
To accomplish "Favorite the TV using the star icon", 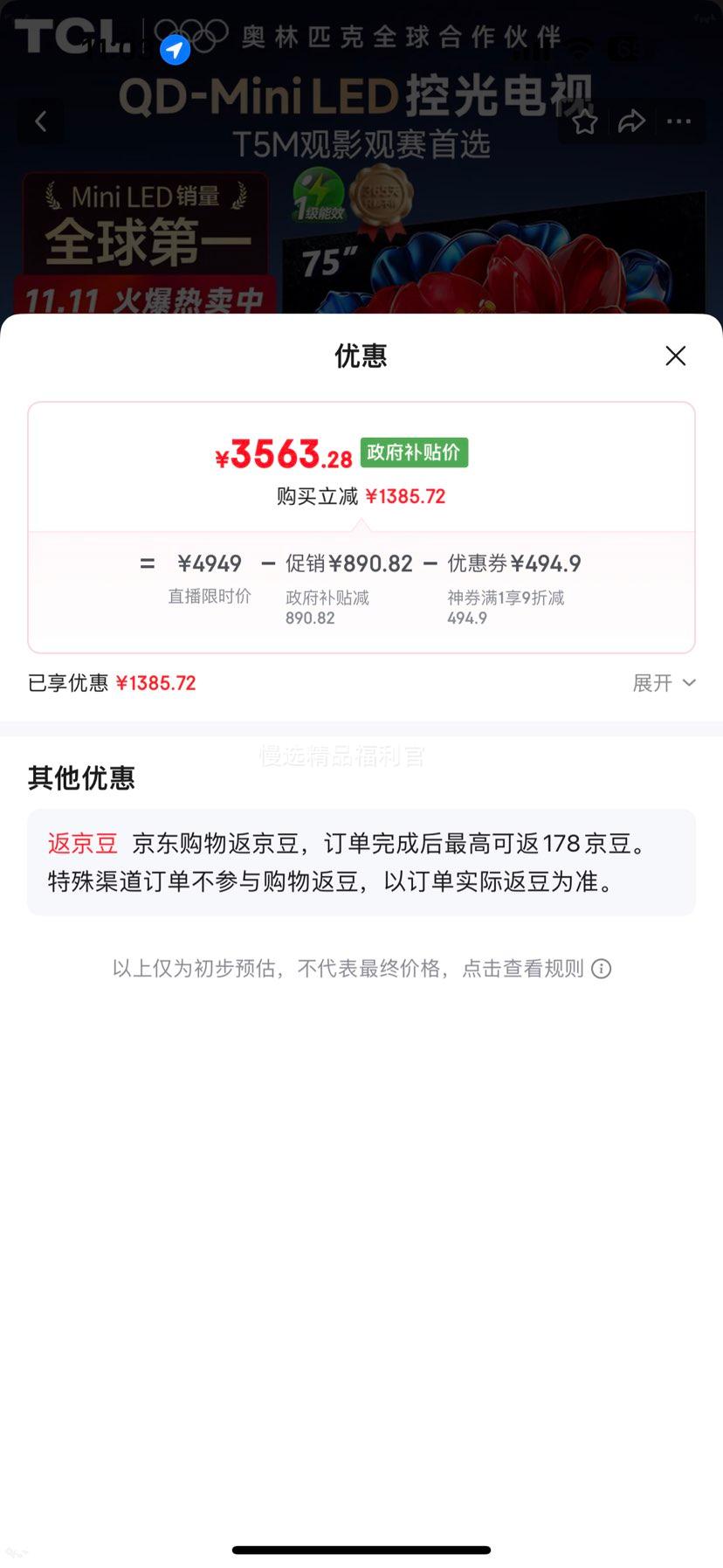I will pyautogui.click(x=585, y=122).
